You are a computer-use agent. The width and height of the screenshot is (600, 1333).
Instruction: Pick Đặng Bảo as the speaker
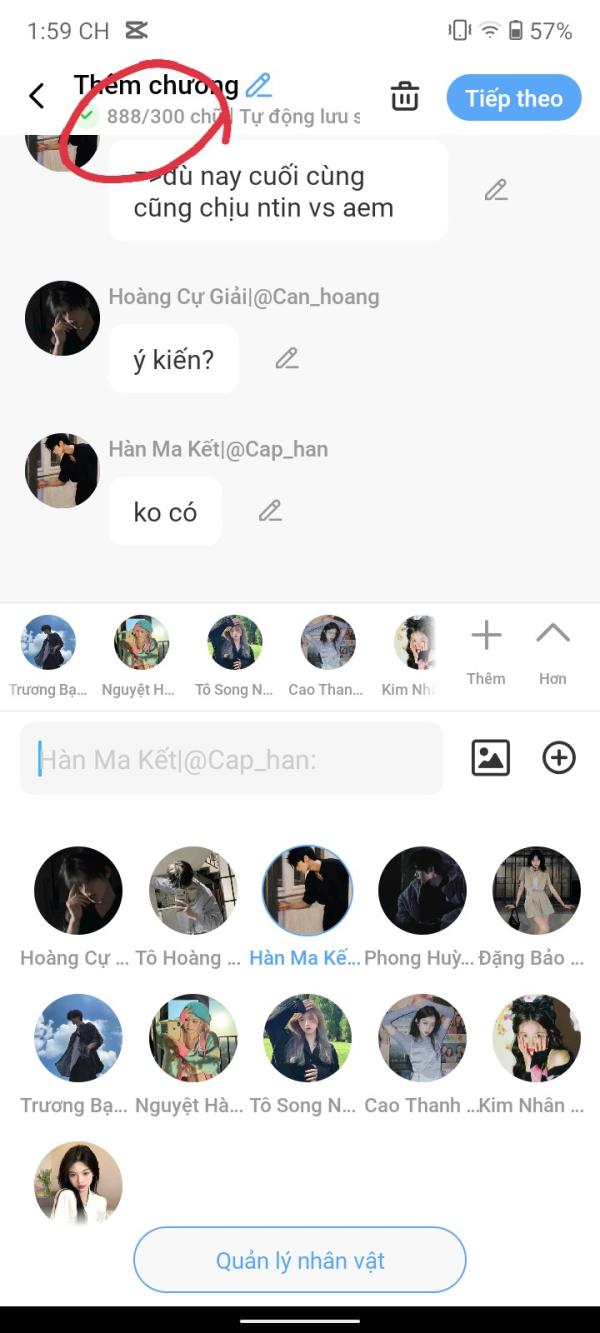tap(537, 891)
